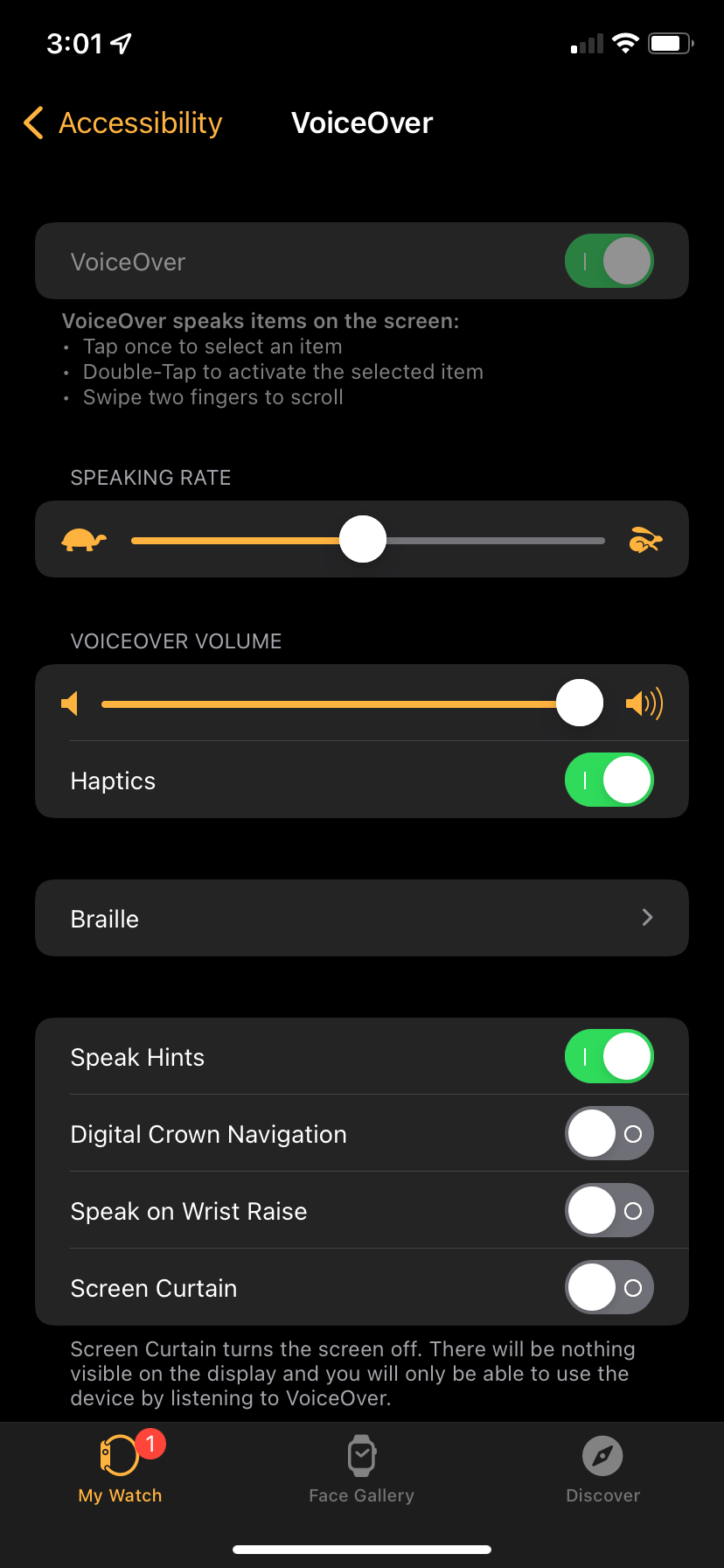The height and width of the screenshot is (1568, 724).
Task: Turn on Speak on Wrist Raise
Action: [609, 1210]
